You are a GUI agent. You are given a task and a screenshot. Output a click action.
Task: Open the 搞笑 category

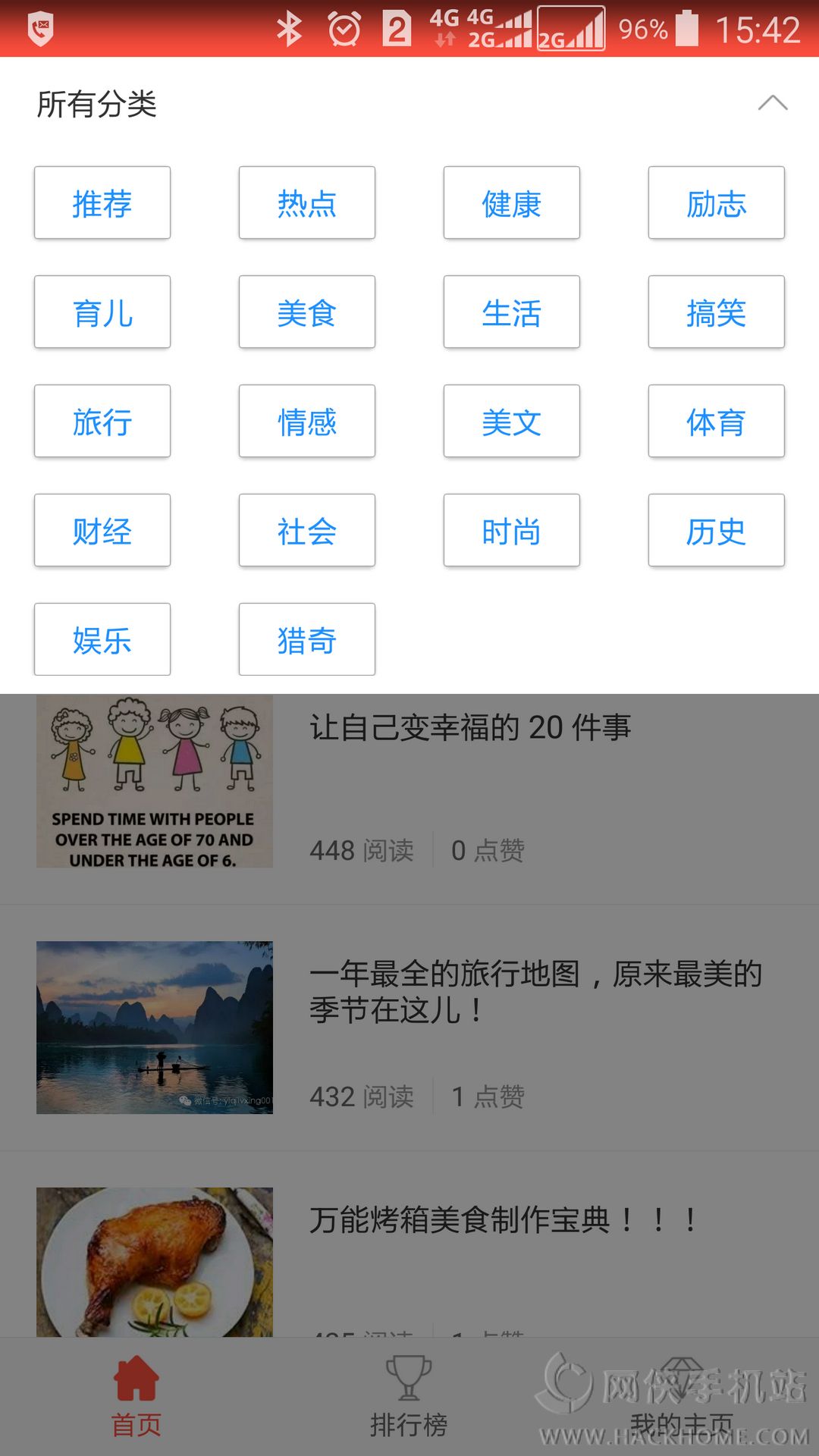(x=717, y=312)
